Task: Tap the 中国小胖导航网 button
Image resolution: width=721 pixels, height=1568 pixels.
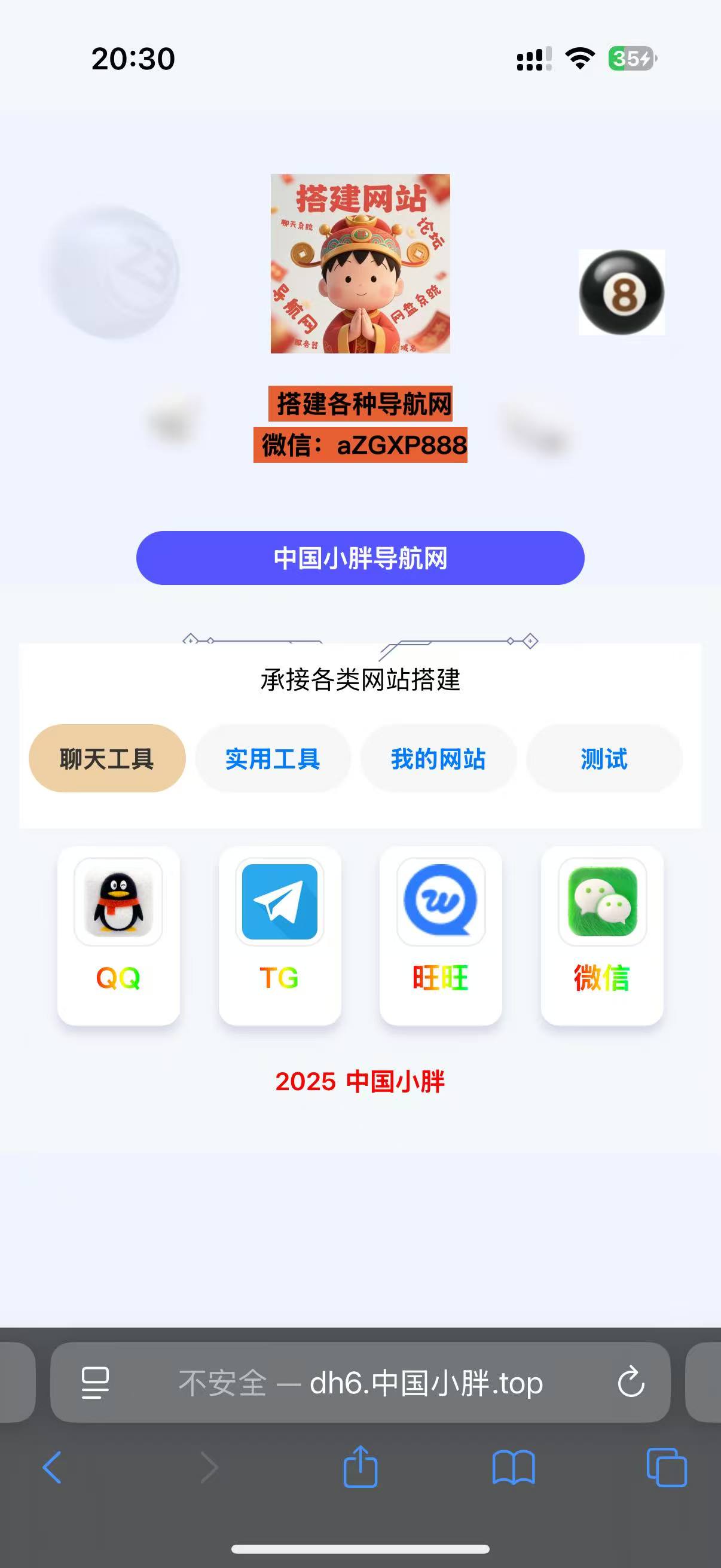Action: tap(360, 558)
